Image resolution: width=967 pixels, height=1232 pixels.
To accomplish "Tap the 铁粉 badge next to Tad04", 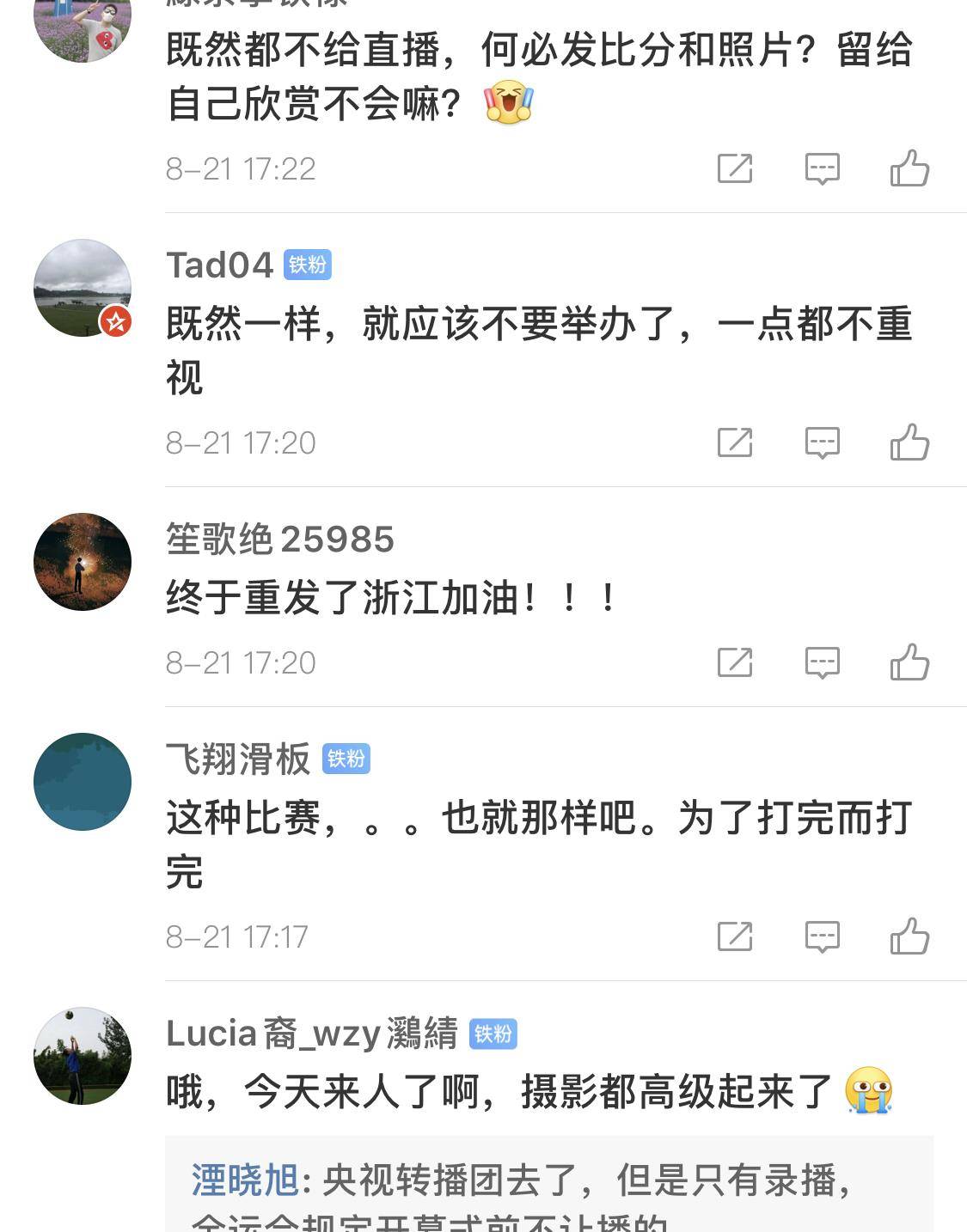I will (x=313, y=266).
